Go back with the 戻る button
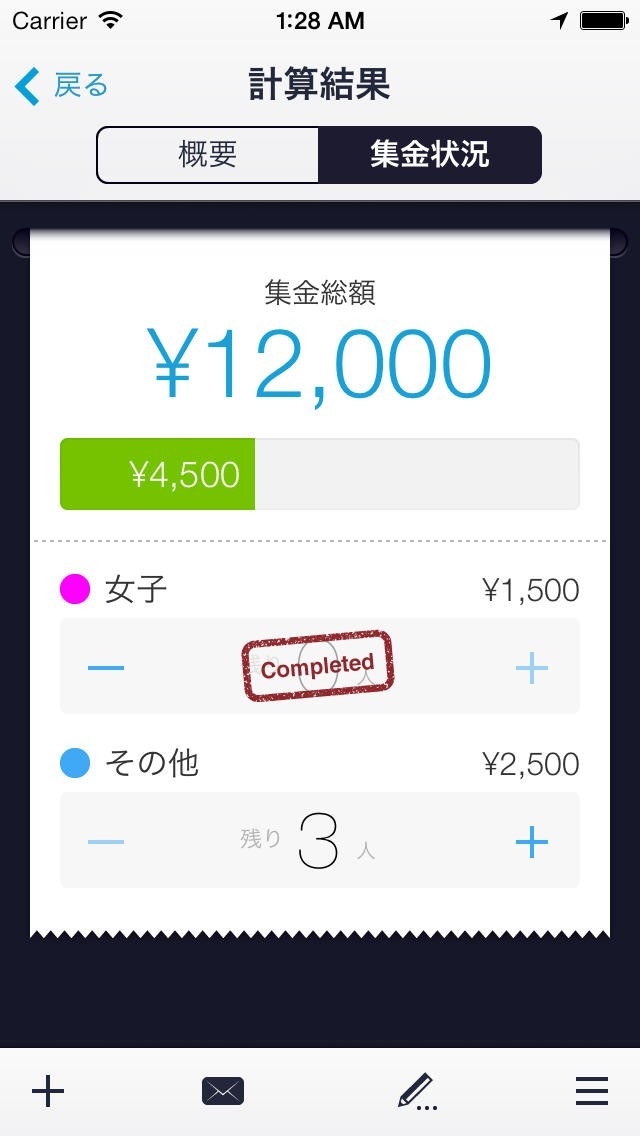This screenshot has width=640, height=1136. click(x=62, y=86)
